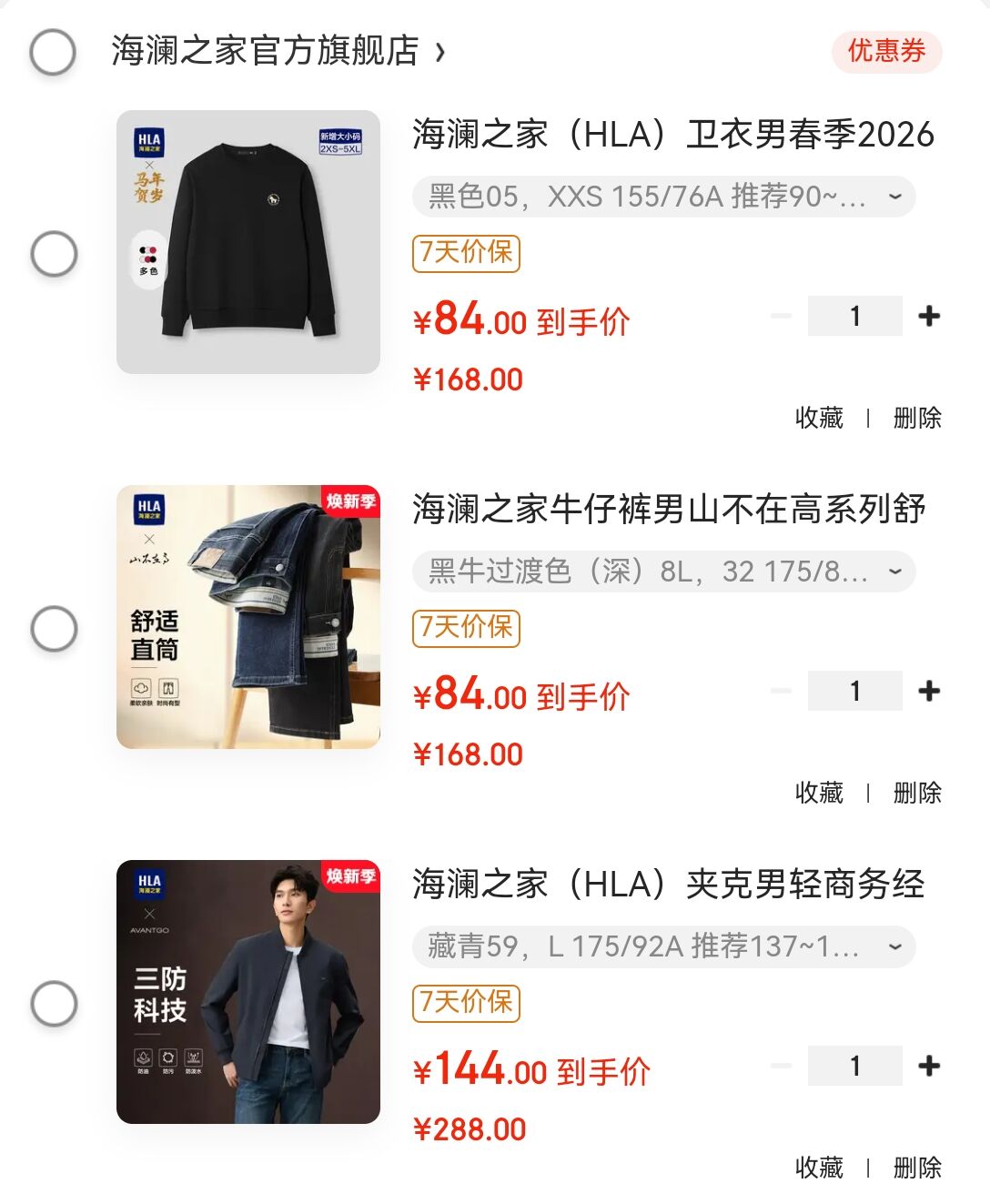Save the 卫衣 sweatshirt to favorites
Screen dimensions: 990x1204
tap(819, 419)
